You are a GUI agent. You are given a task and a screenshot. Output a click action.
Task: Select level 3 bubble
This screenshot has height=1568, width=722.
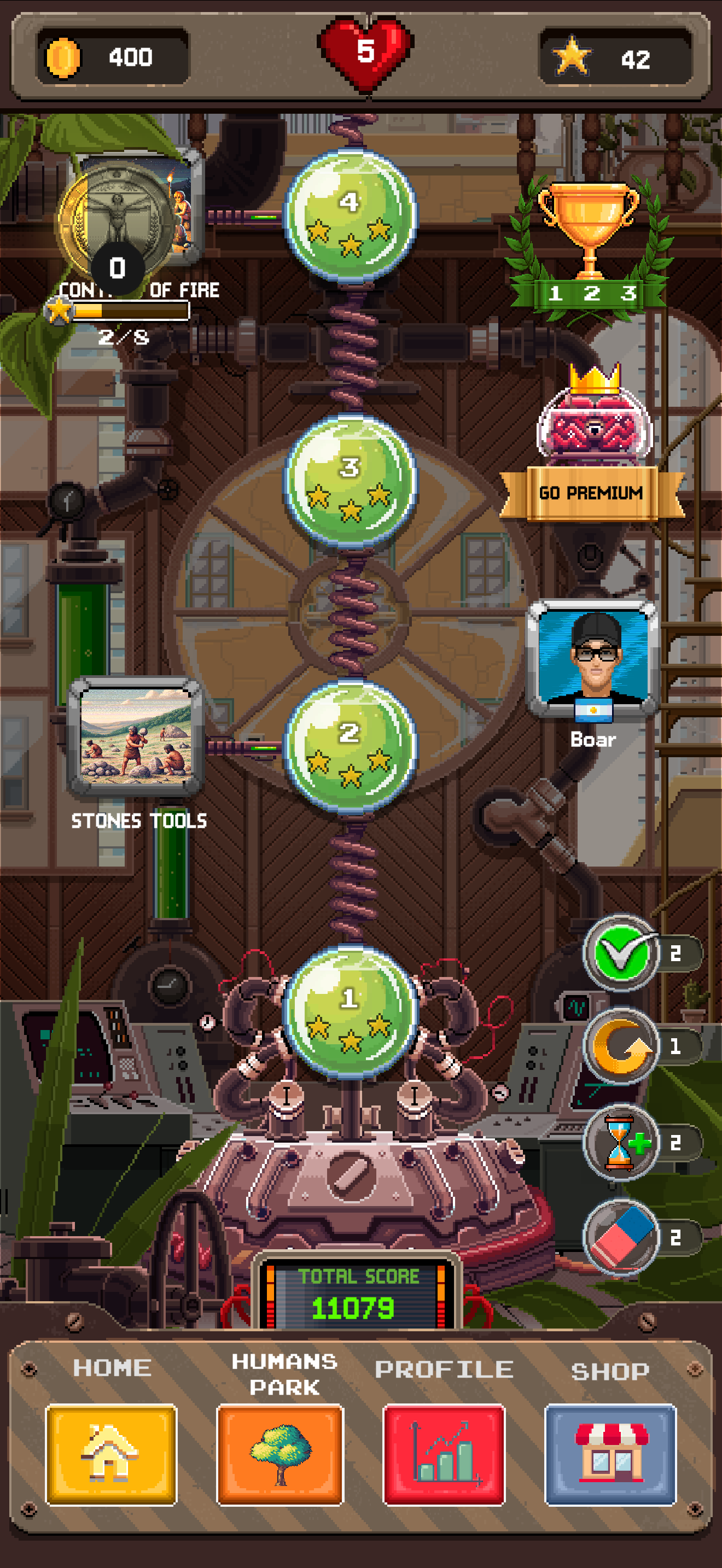pos(351,482)
